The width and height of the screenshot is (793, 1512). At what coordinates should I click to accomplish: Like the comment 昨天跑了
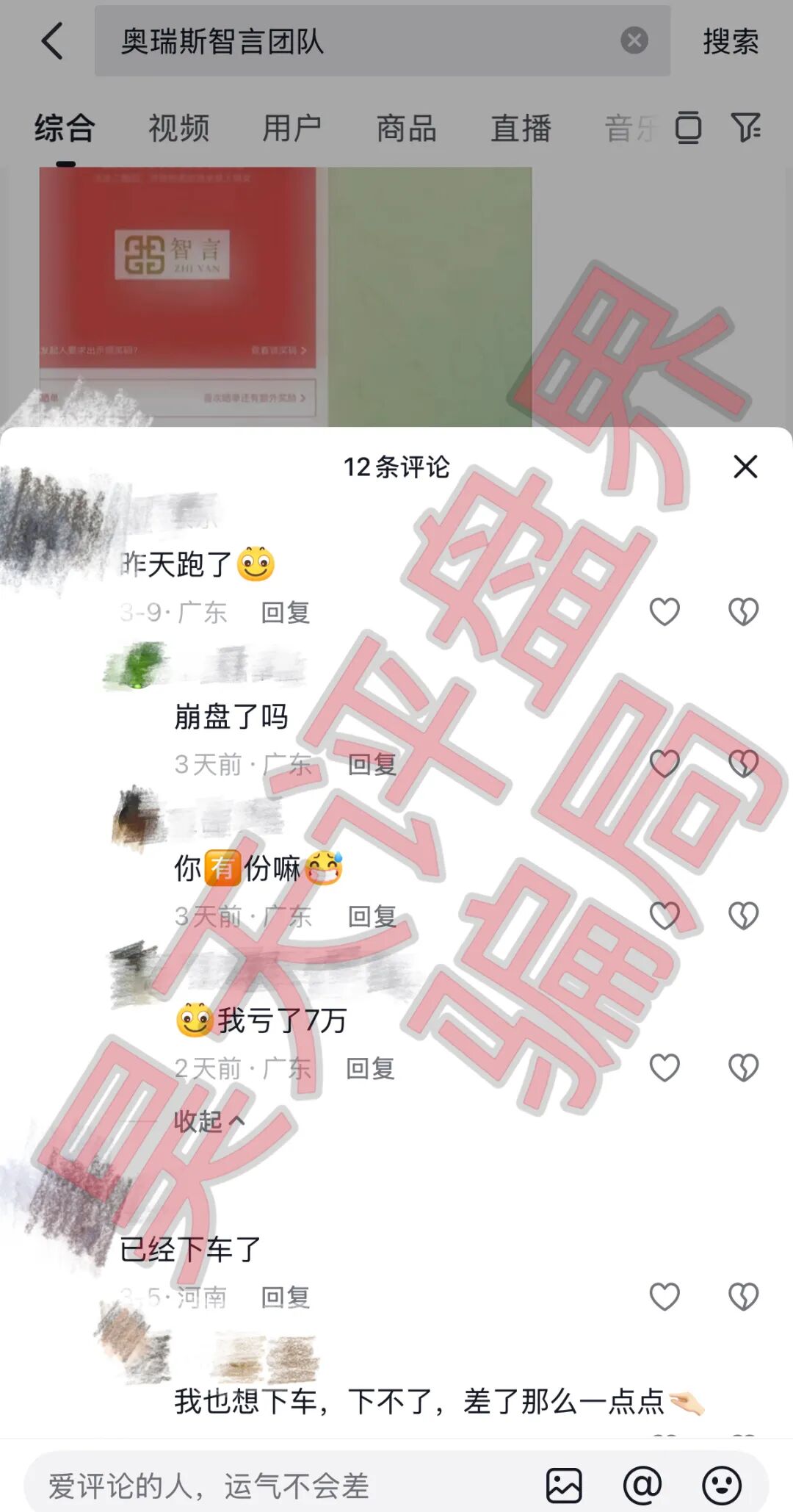tap(665, 612)
